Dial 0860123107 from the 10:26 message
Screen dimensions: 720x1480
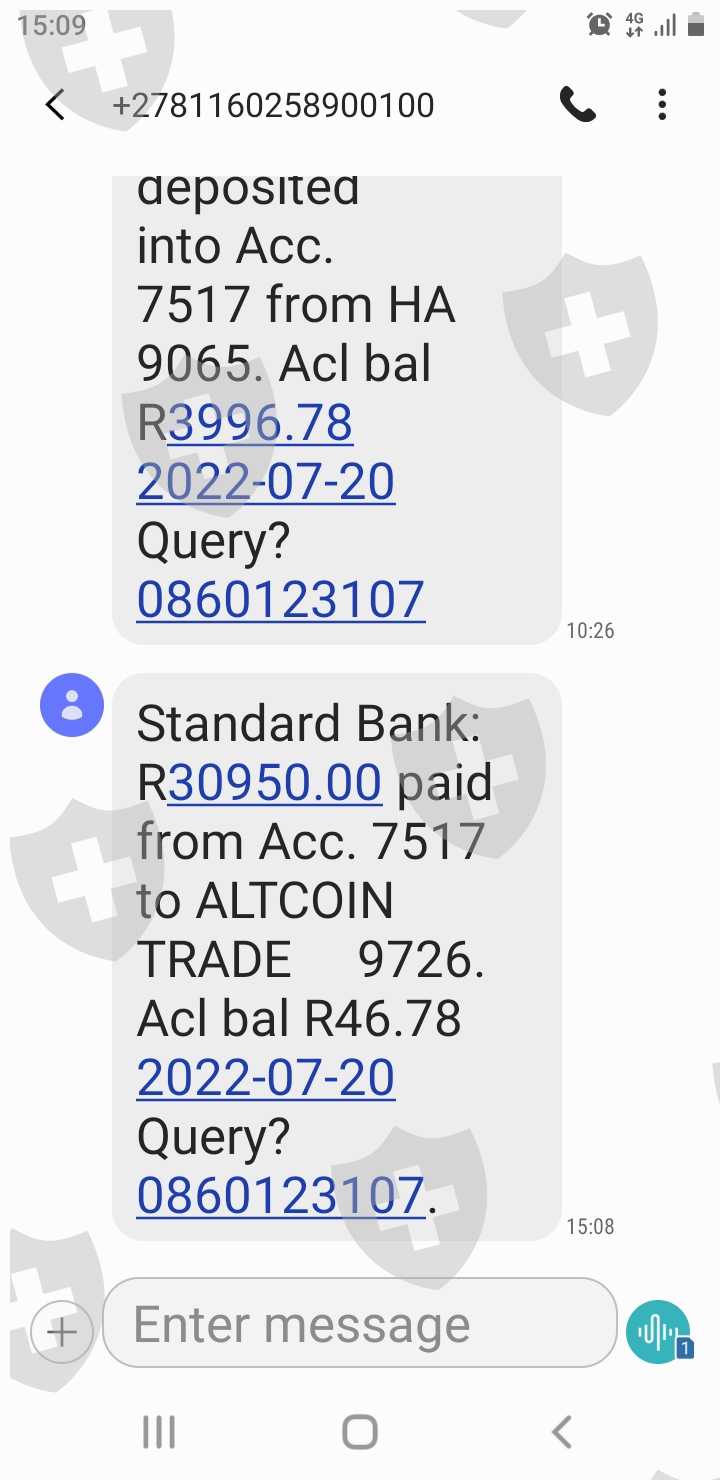[281, 599]
